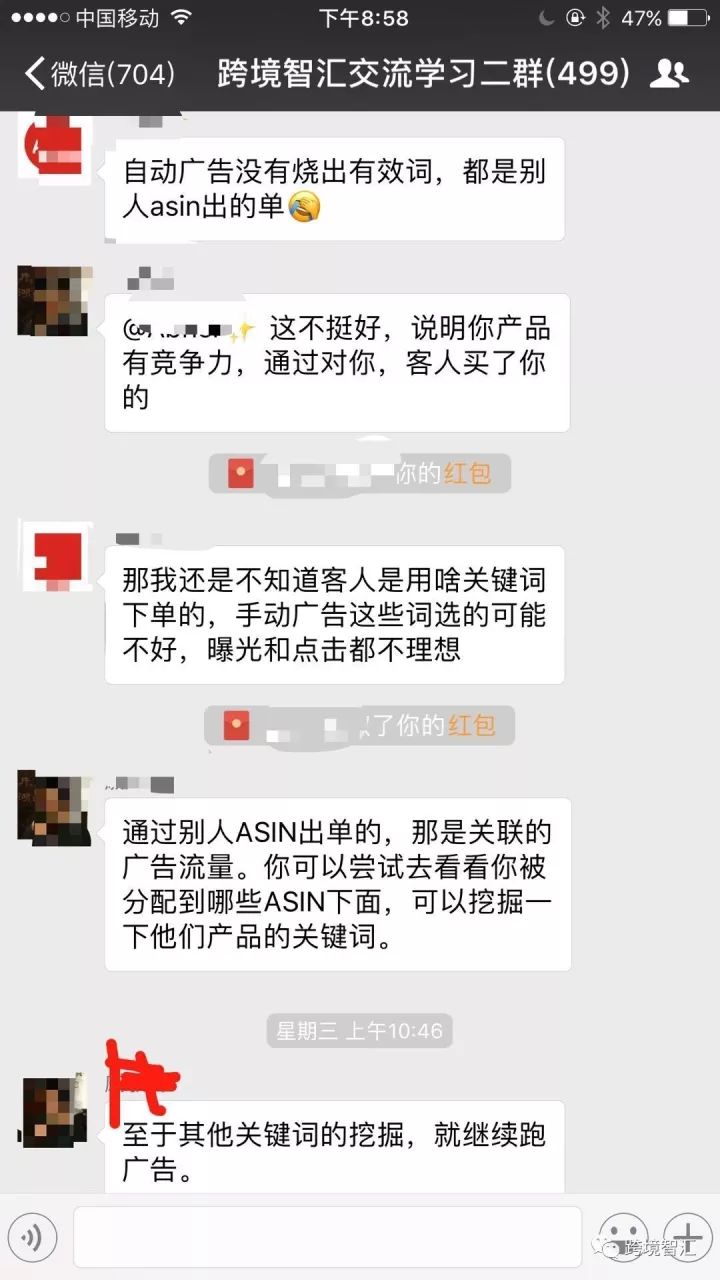Open group members info icon
Image resolution: width=720 pixels, height=1280 pixels.
(669, 73)
